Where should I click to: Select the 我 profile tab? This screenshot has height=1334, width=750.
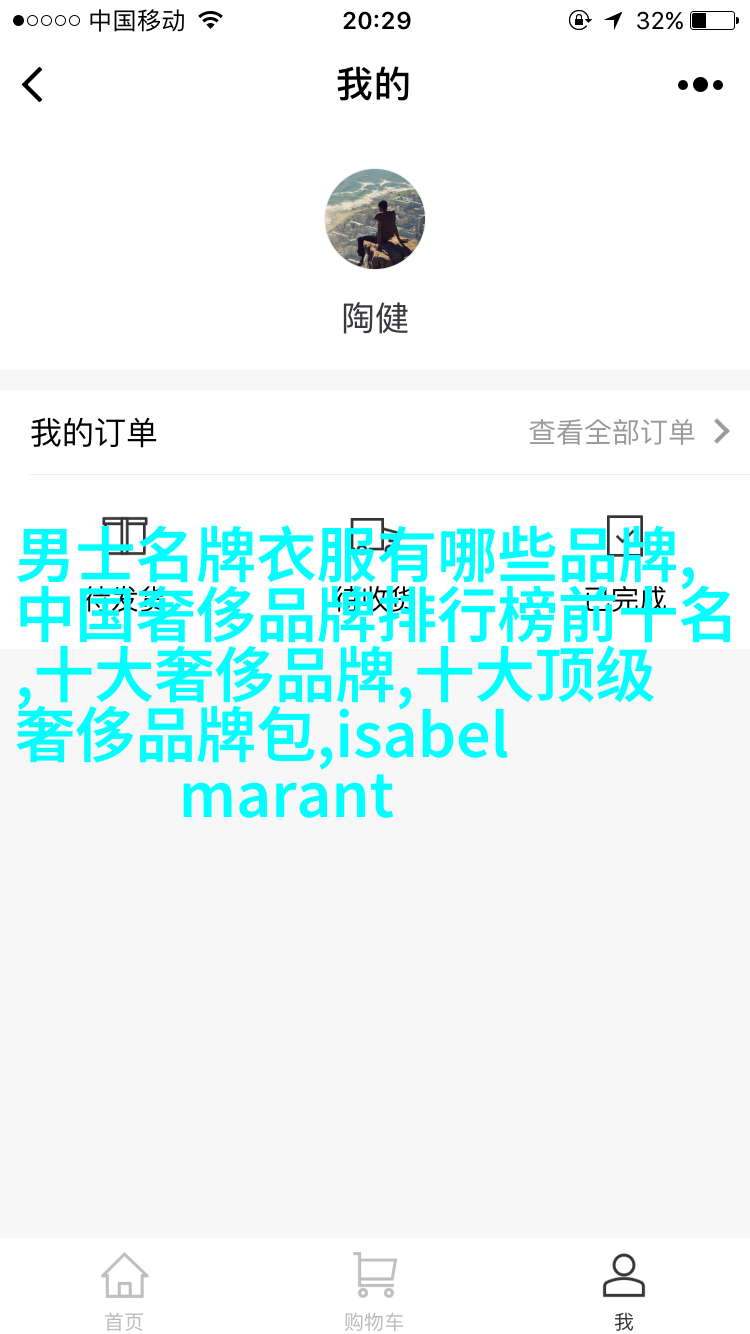pyautogui.click(x=624, y=1290)
